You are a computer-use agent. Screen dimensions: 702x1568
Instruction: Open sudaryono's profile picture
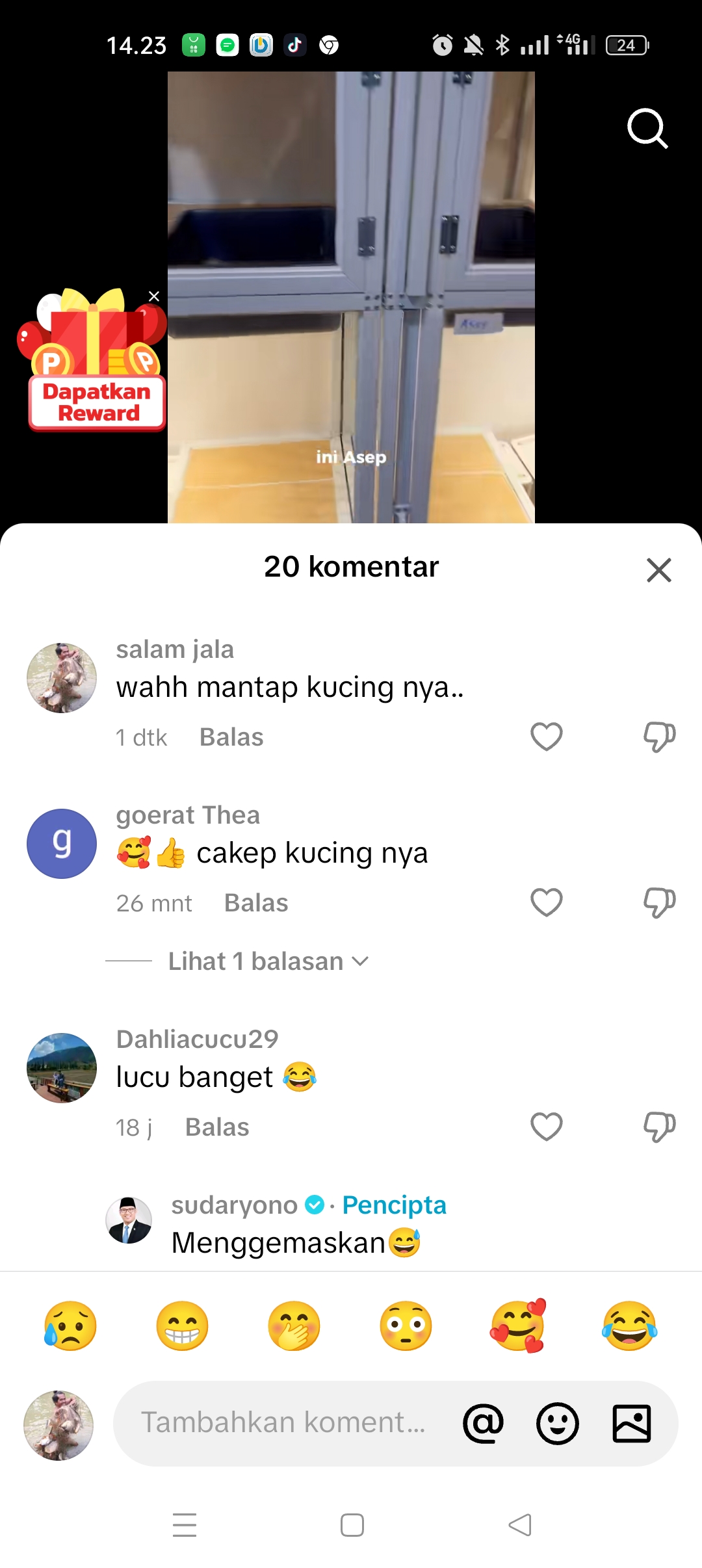tap(129, 1220)
